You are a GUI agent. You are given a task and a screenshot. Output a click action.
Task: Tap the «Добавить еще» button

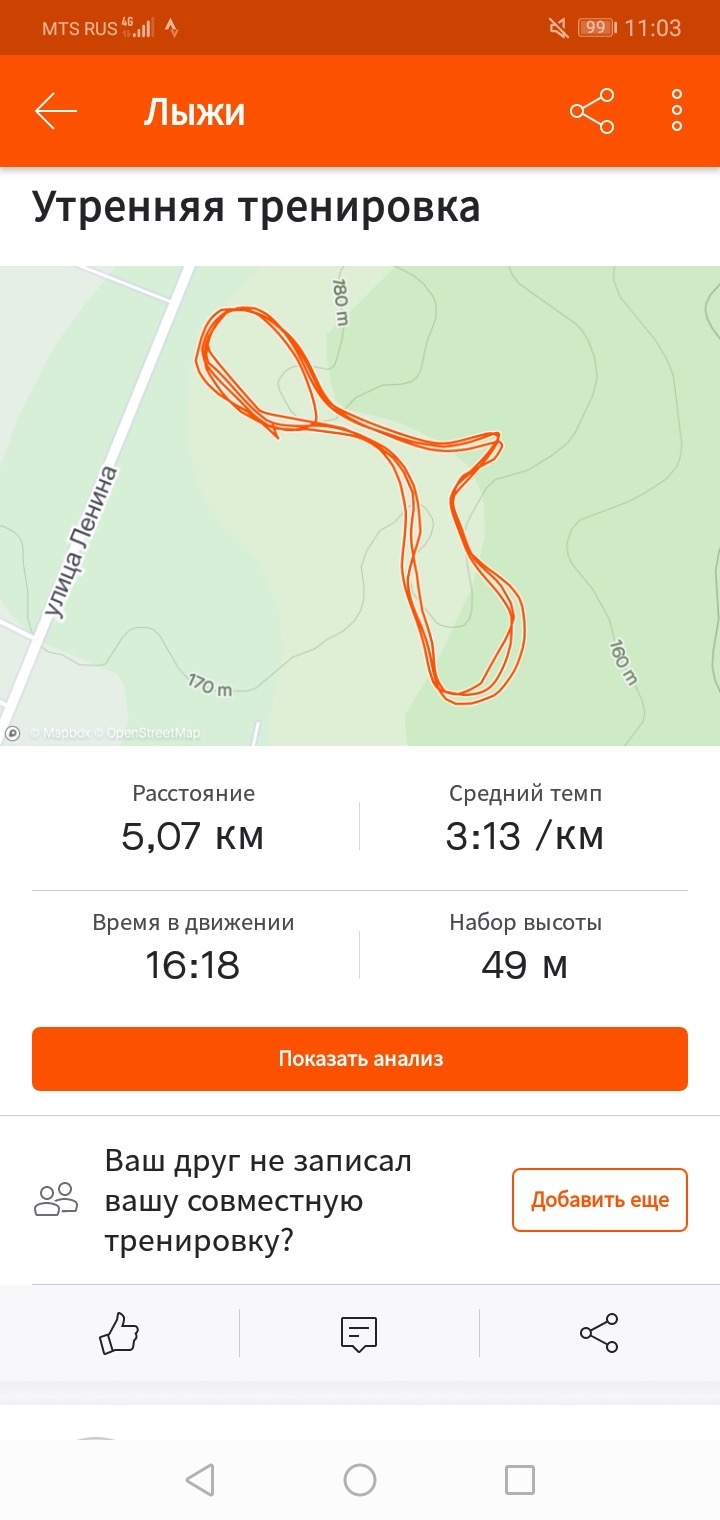coord(600,1200)
